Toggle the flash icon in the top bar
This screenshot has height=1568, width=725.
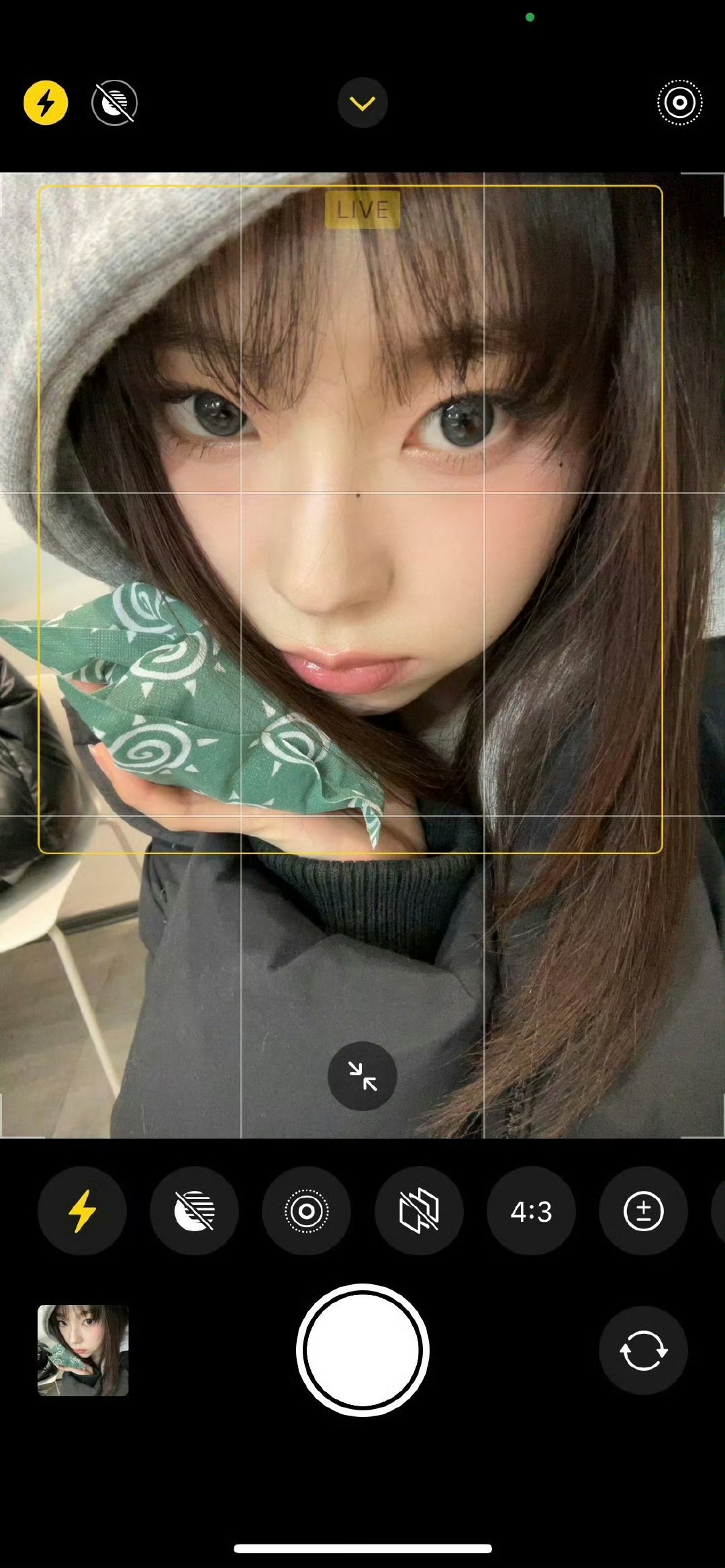click(46, 103)
